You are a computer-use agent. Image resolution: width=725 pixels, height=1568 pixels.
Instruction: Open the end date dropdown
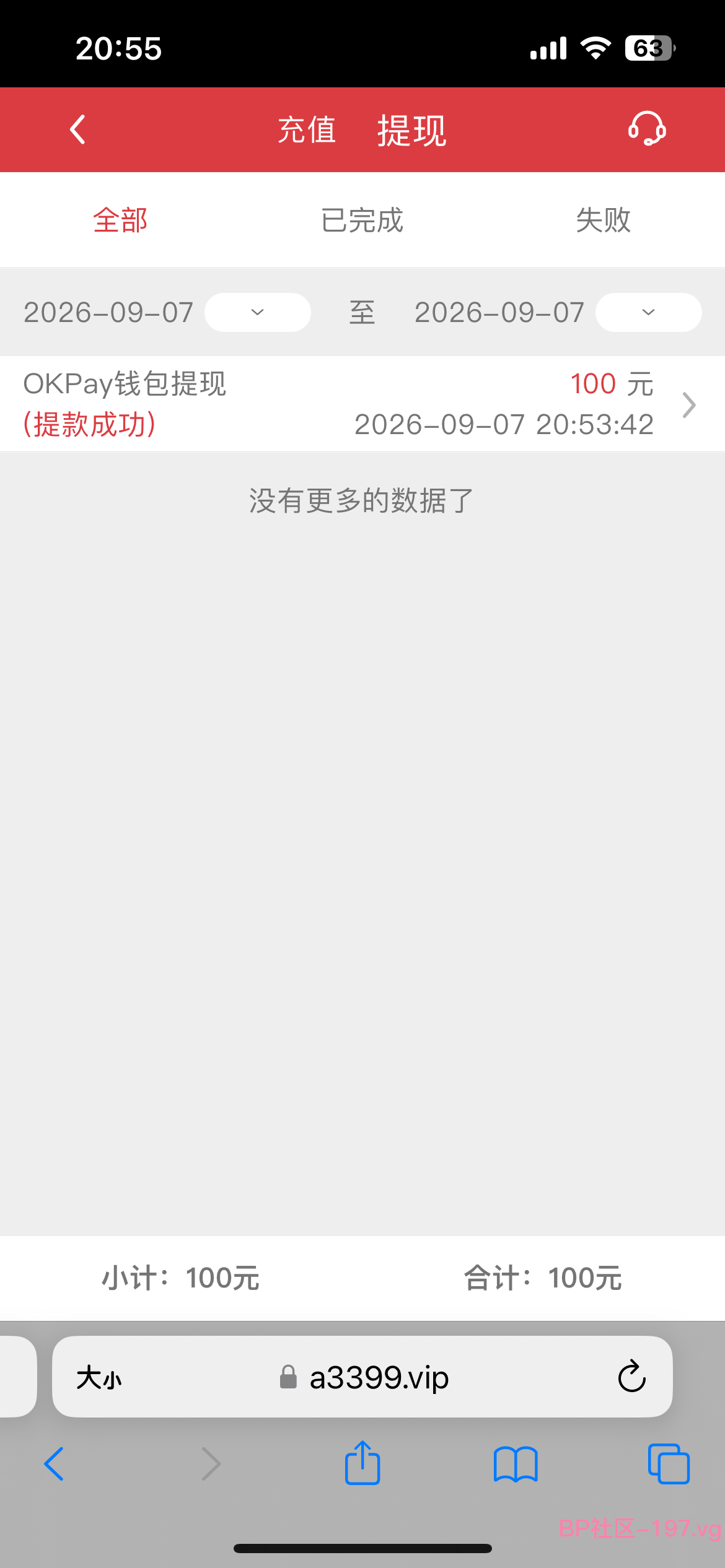coord(649,312)
